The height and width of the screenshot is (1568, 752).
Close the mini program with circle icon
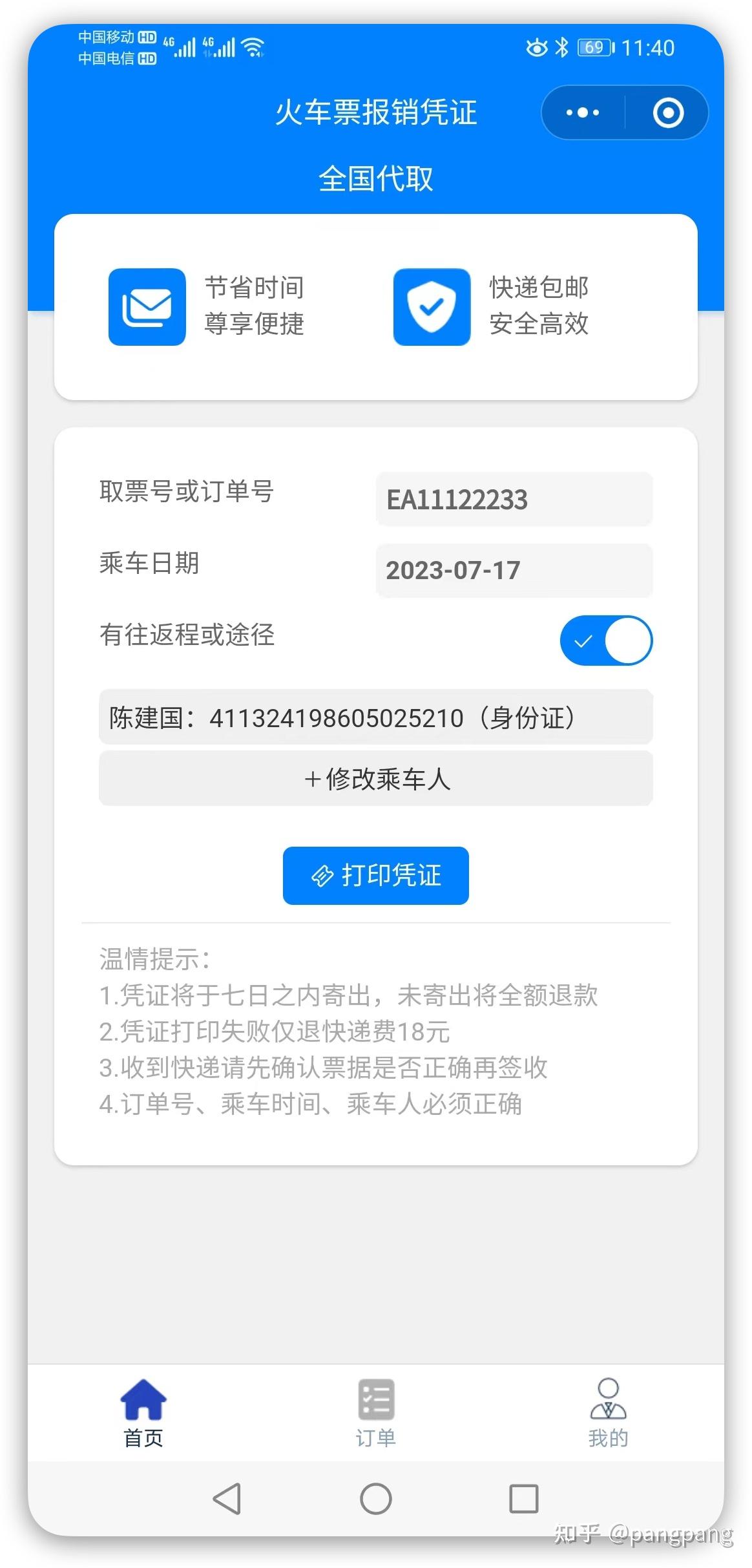pyautogui.click(x=668, y=113)
